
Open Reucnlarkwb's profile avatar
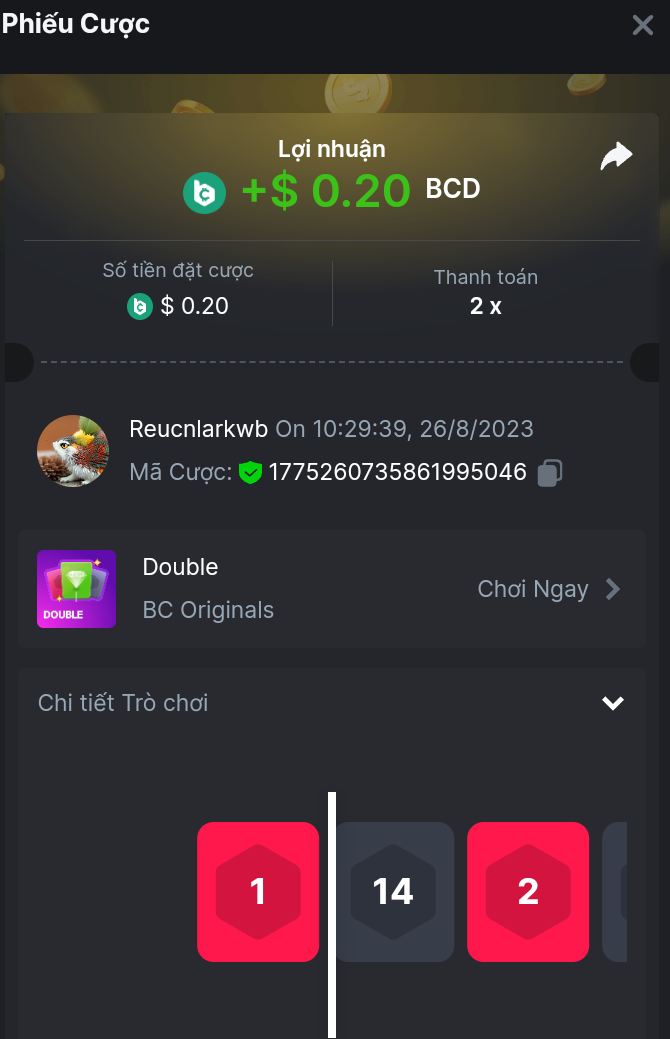tap(73, 451)
